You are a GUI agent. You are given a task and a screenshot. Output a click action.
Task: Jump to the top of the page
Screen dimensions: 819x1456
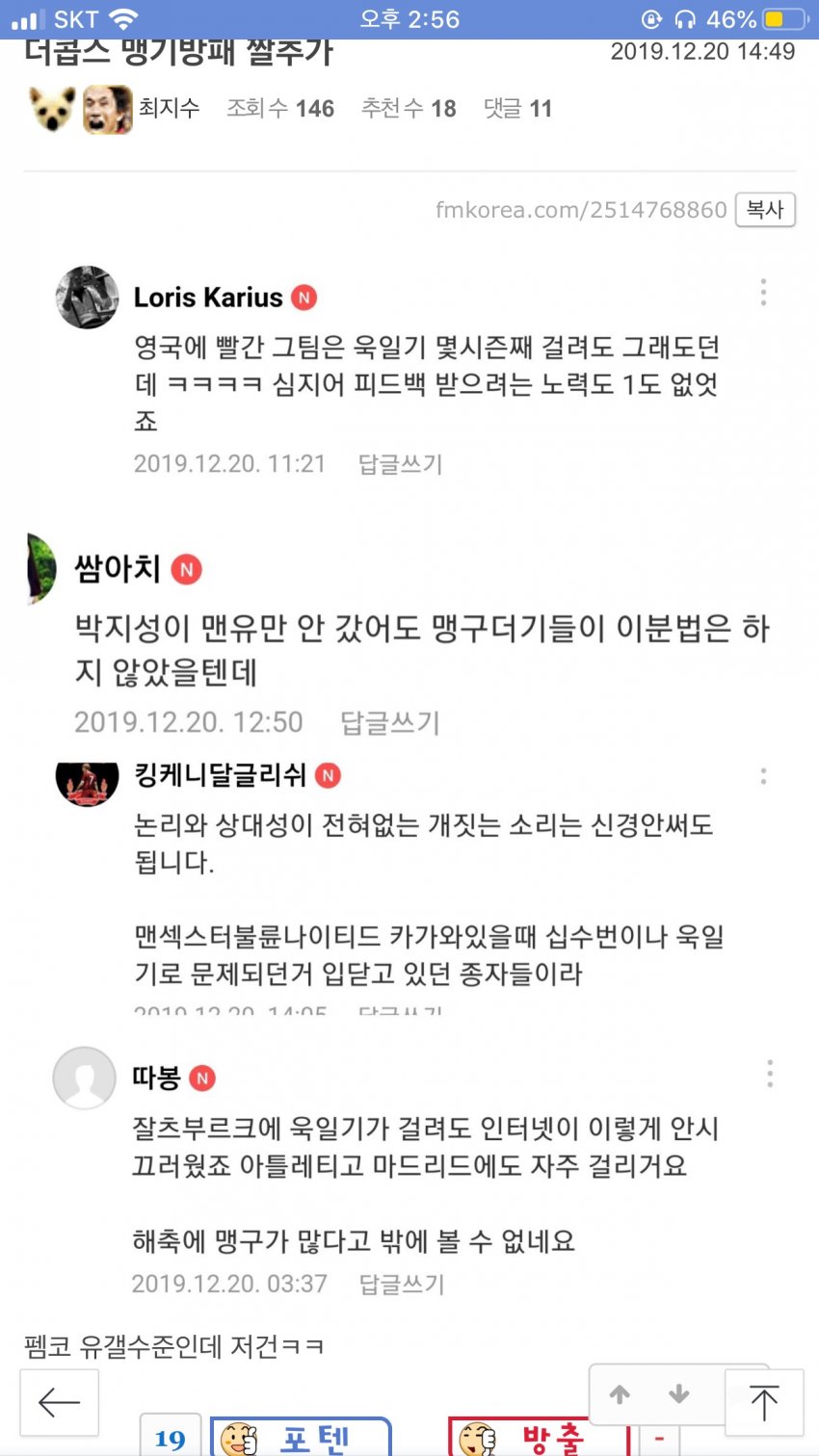pyautogui.click(x=763, y=1402)
